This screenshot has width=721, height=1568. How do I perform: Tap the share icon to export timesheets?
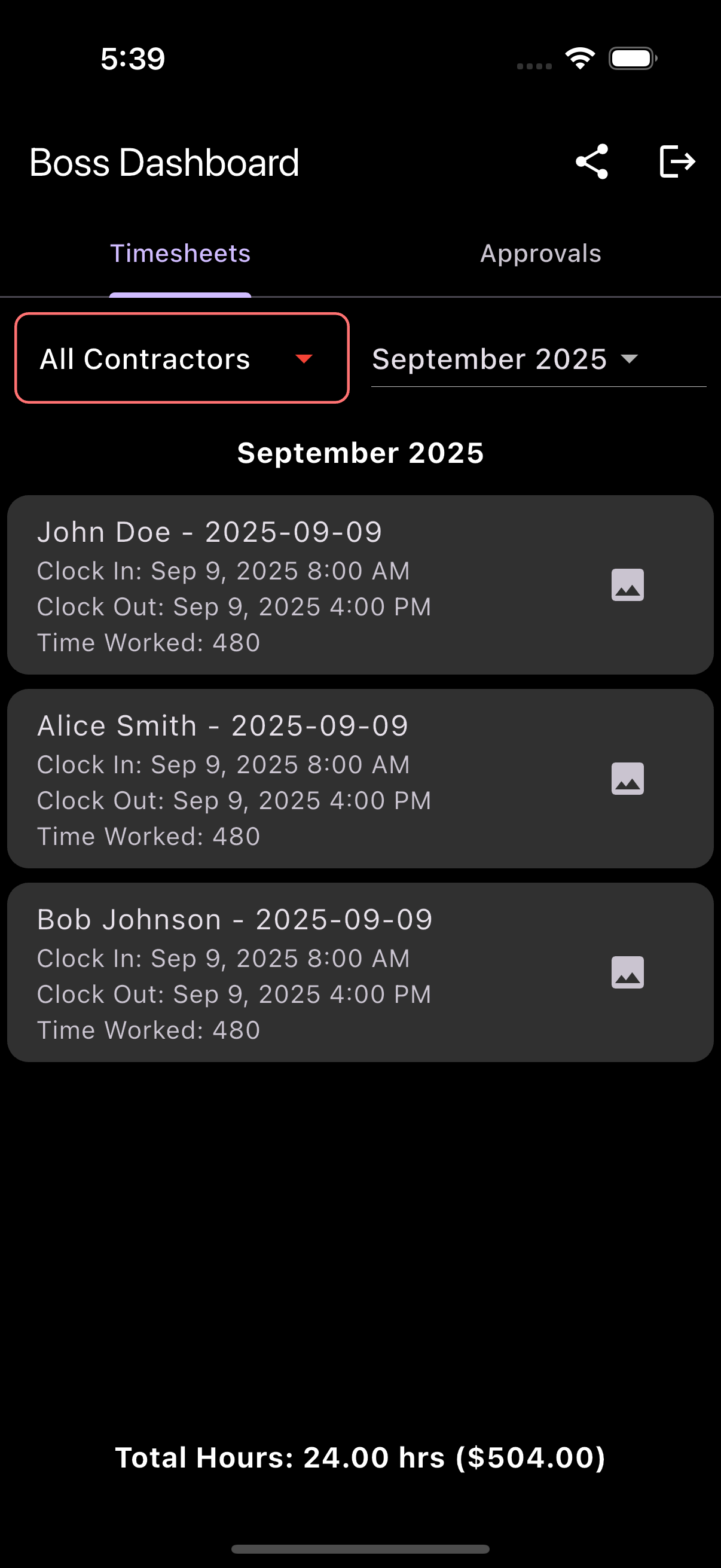(x=591, y=161)
